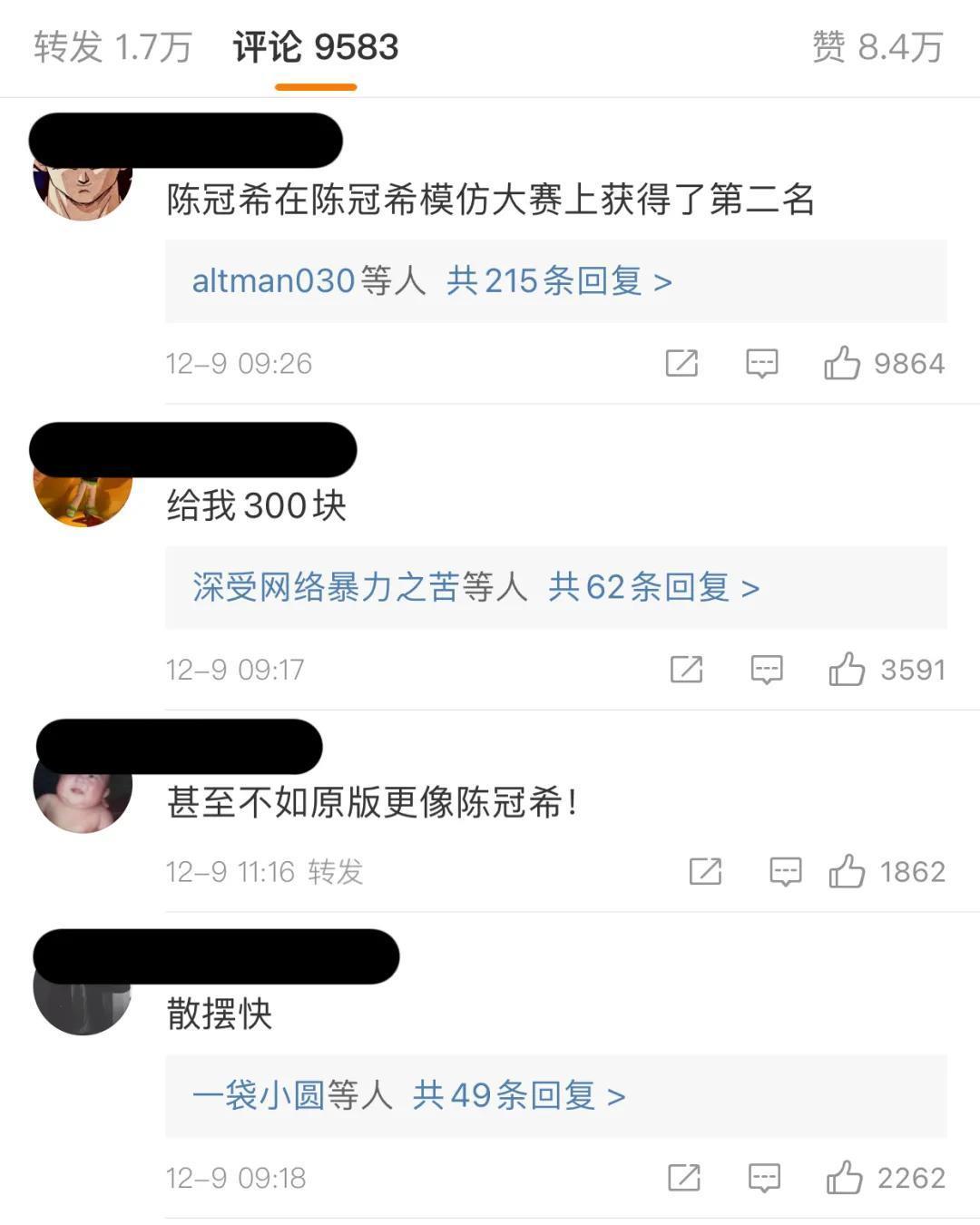
Task: Select the 评论 9583 tab
Action: (x=315, y=47)
